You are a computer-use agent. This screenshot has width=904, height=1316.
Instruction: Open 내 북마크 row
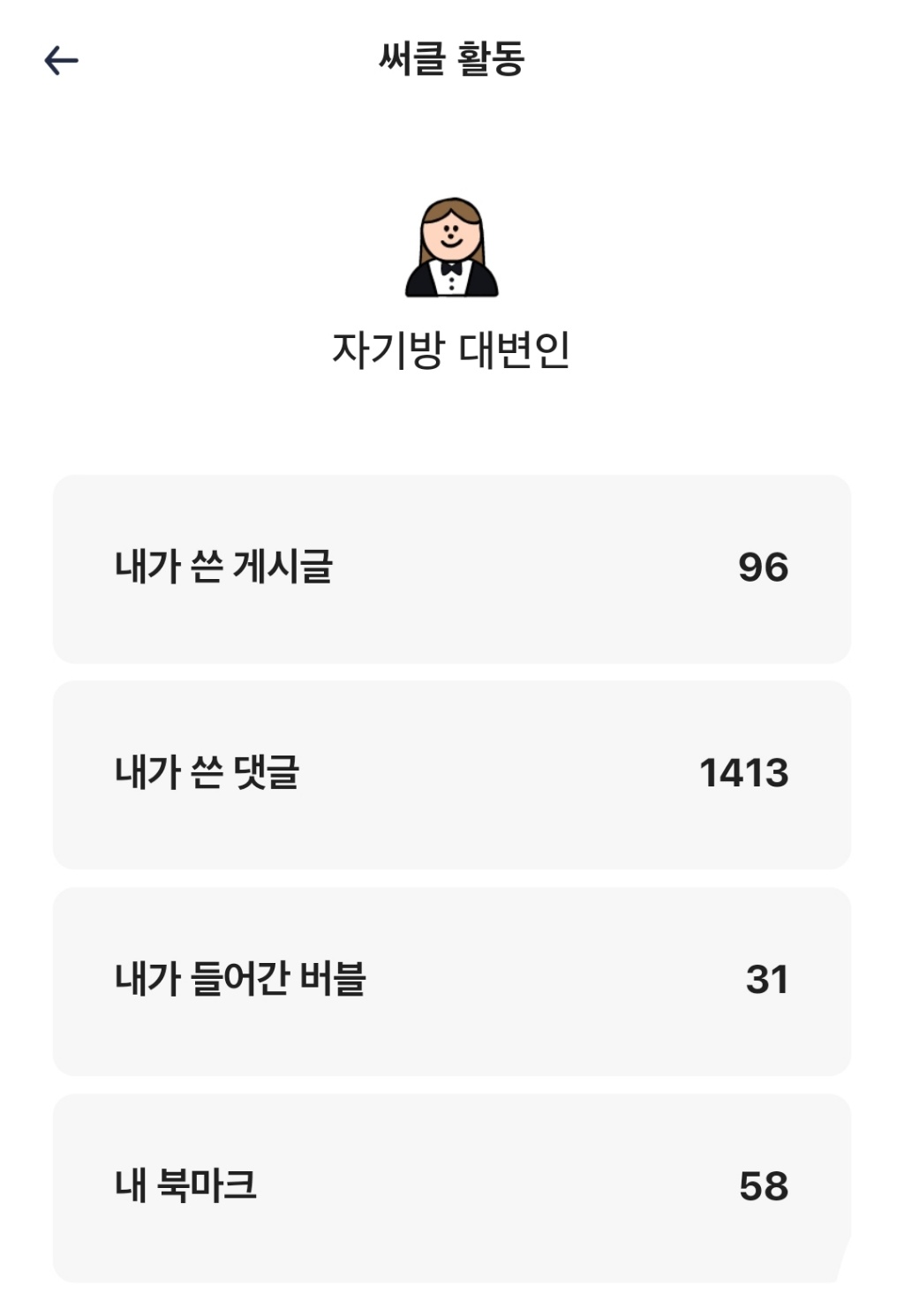tap(451, 1187)
